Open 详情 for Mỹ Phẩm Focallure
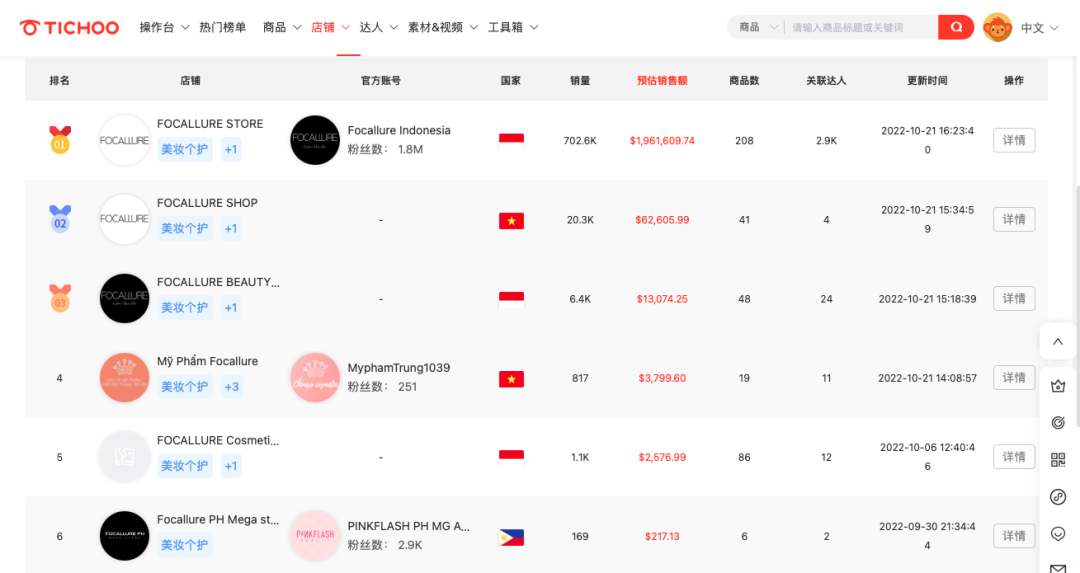The width and height of the screenshot is (1080, 573). (x=1014, y=377)
